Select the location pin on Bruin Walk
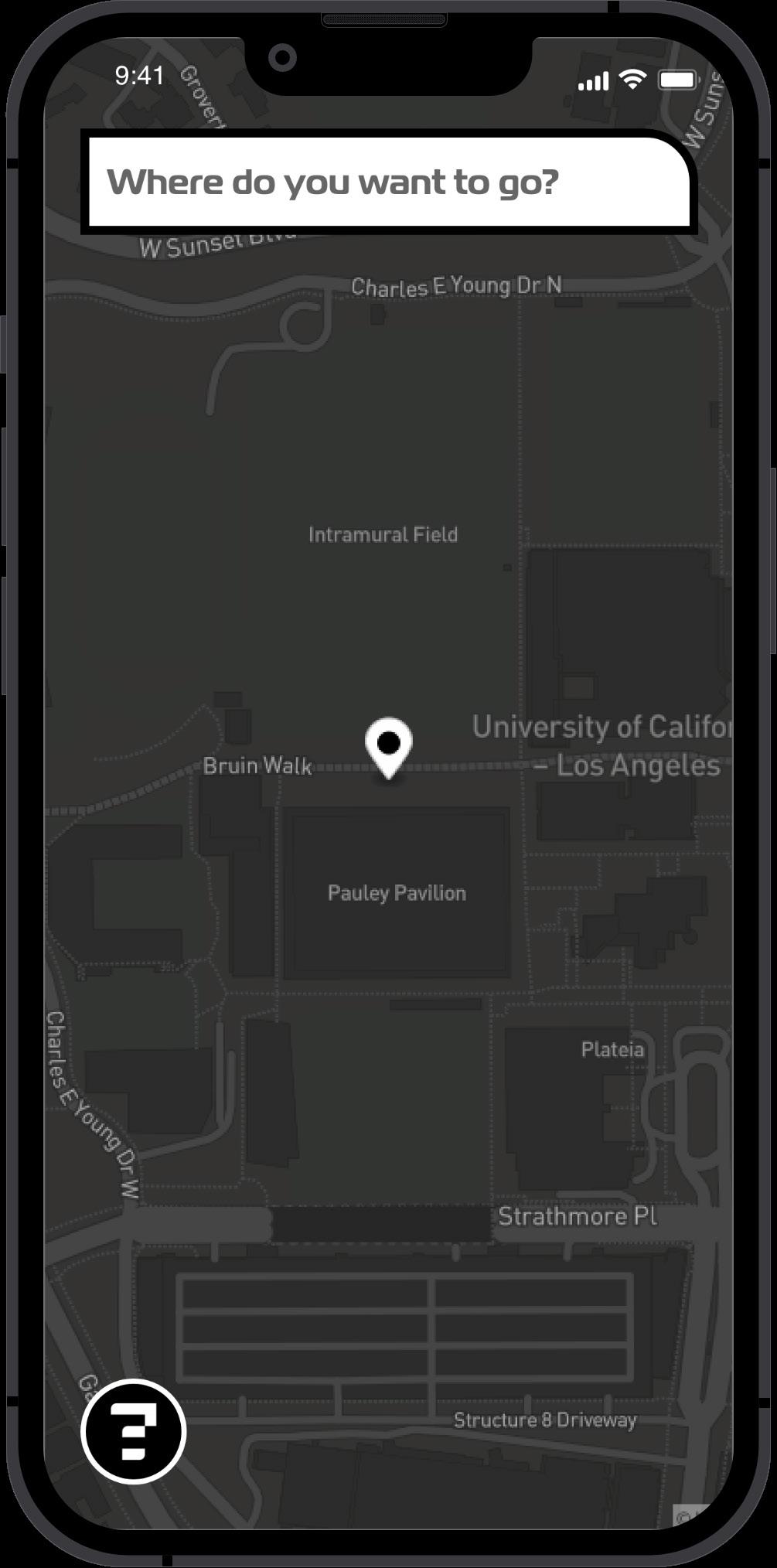Screen dimensions: 777x1568 [388, 745]
